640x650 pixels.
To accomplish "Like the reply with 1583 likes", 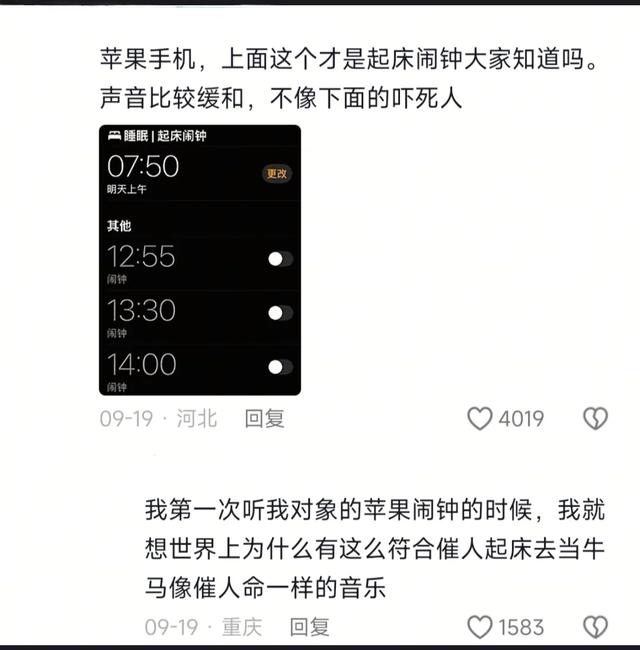I will tap(481, 627).
